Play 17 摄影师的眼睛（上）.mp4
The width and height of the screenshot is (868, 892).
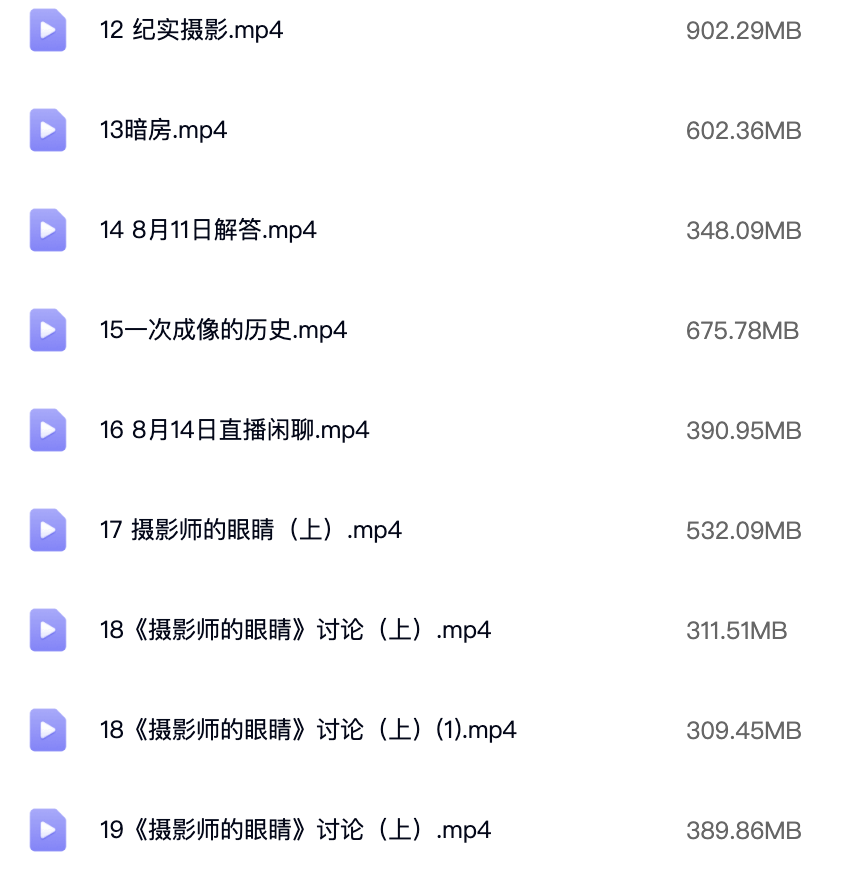click(250, 531)
